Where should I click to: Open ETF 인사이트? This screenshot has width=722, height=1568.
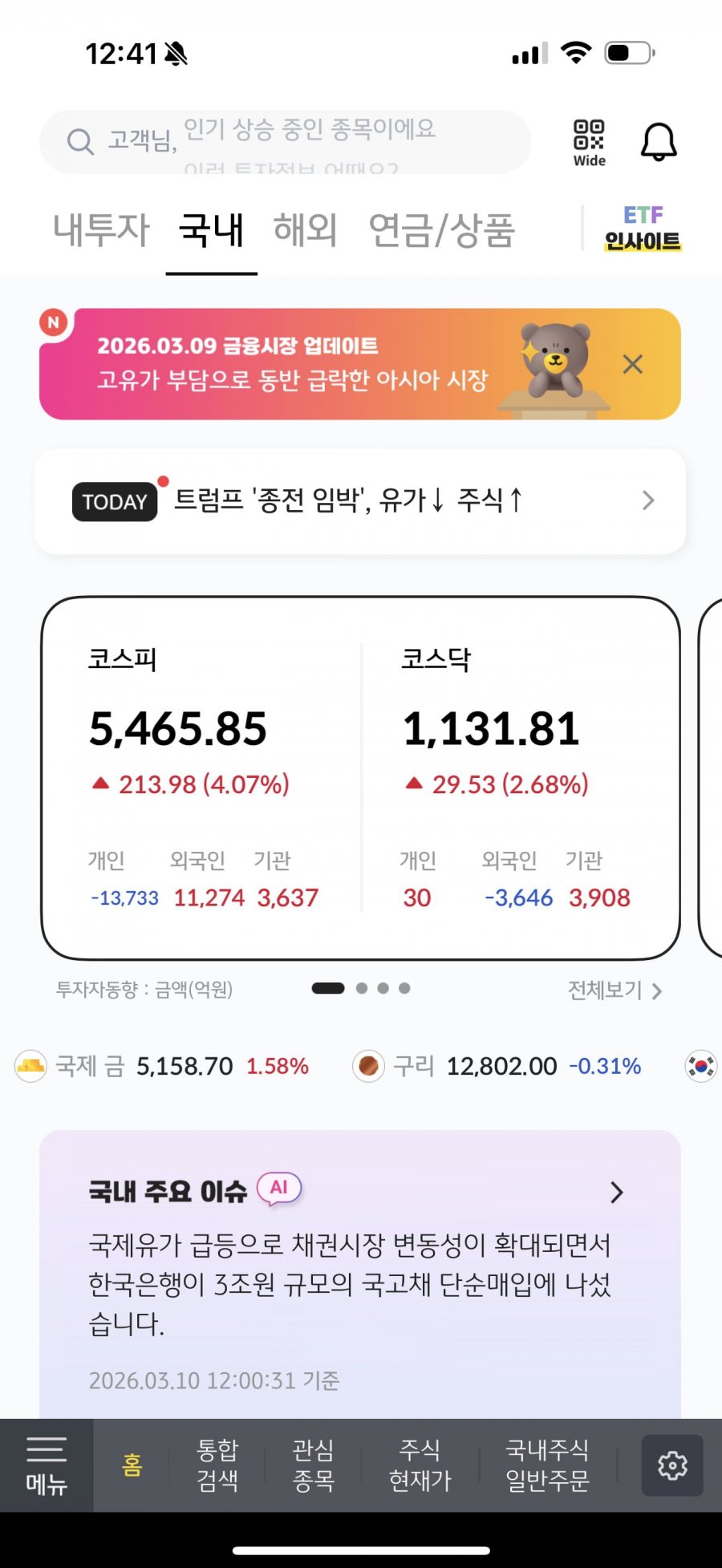[643, 229]
